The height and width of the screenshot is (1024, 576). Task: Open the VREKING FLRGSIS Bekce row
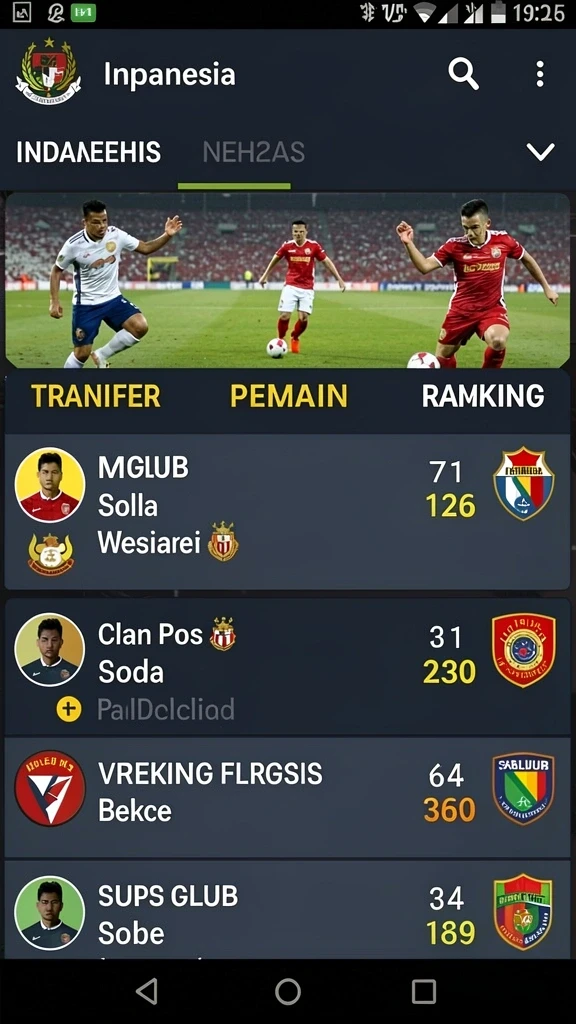pos(287,797)
